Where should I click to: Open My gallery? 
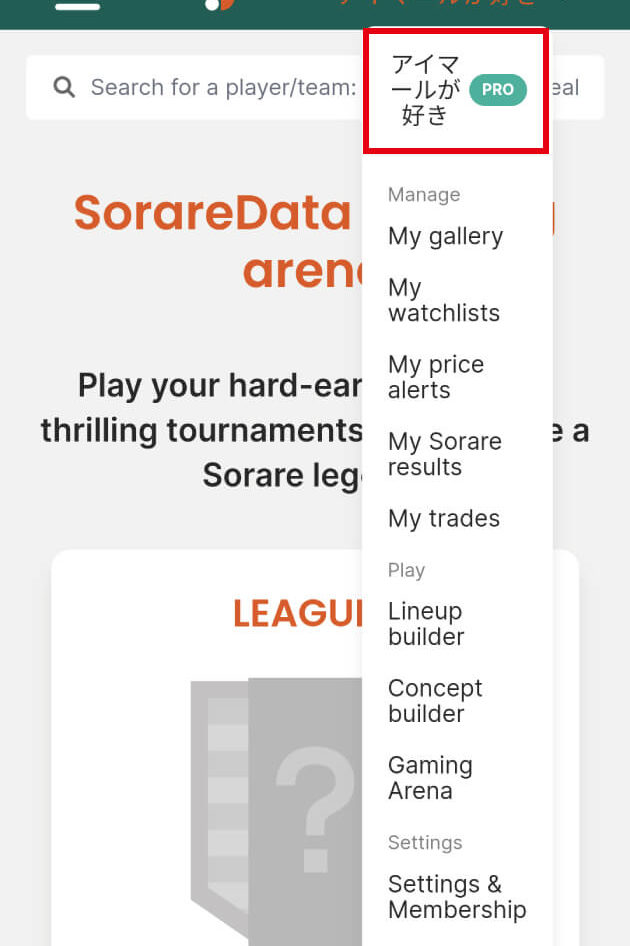coord(445,236)
